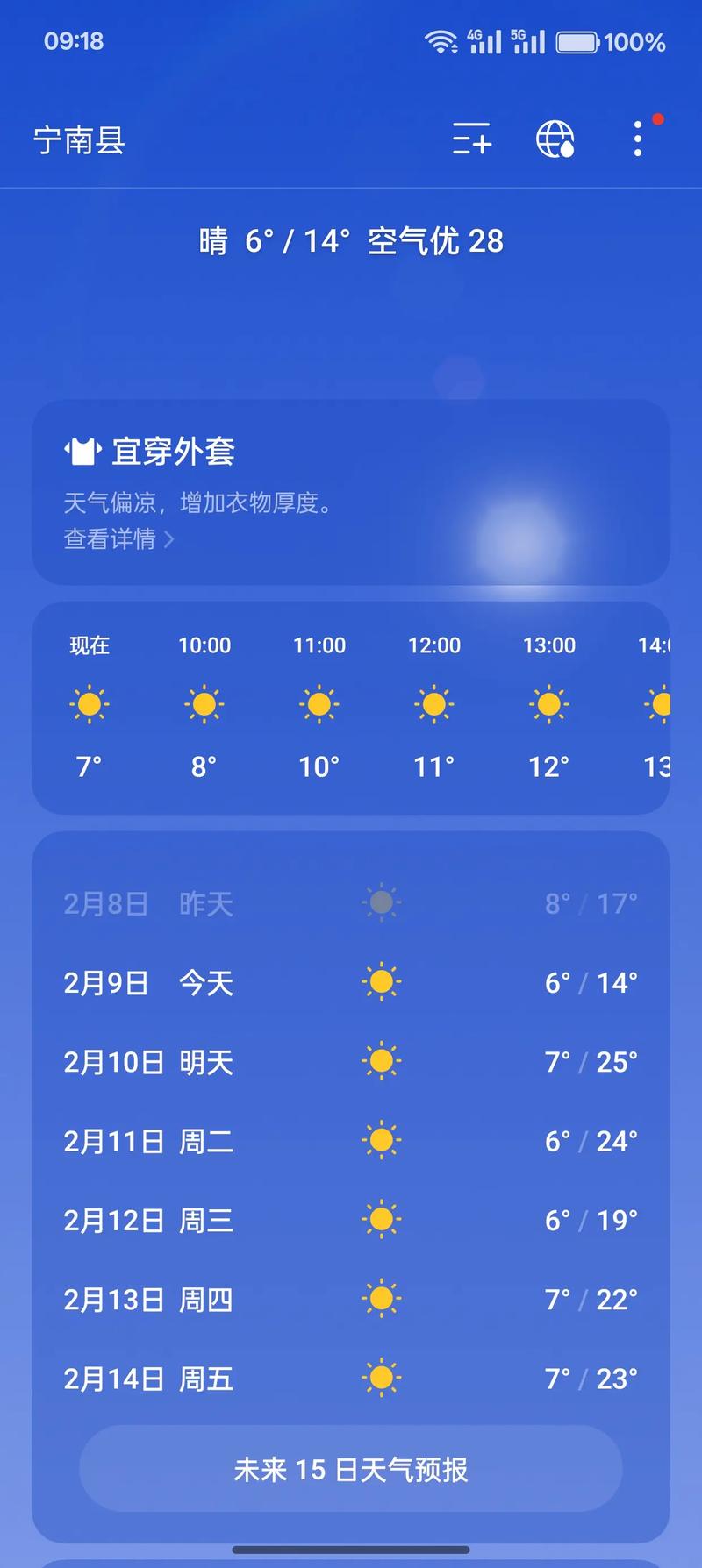Screen dimensions: 702x1568
Task: Open the three-dot more options menu
Action: (637, 140)
